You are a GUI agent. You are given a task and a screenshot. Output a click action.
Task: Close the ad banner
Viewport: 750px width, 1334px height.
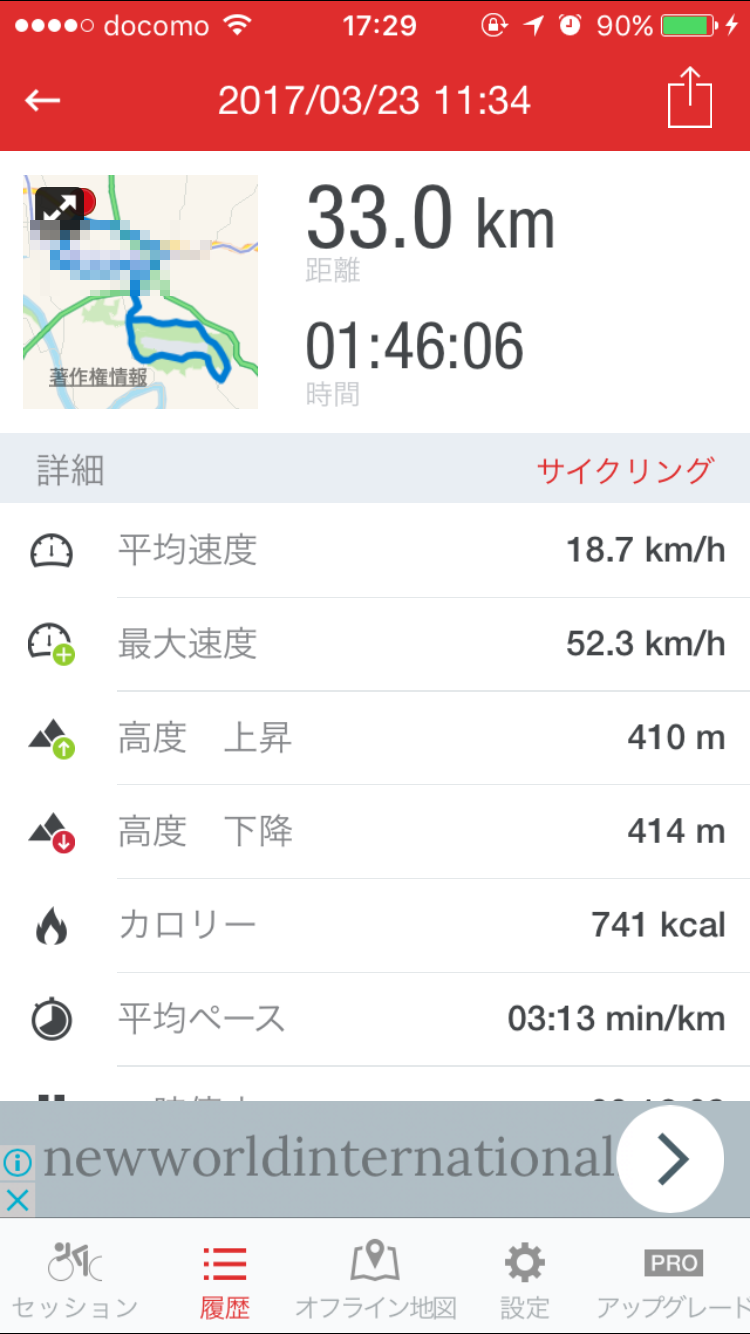[x=17, y=1200]
